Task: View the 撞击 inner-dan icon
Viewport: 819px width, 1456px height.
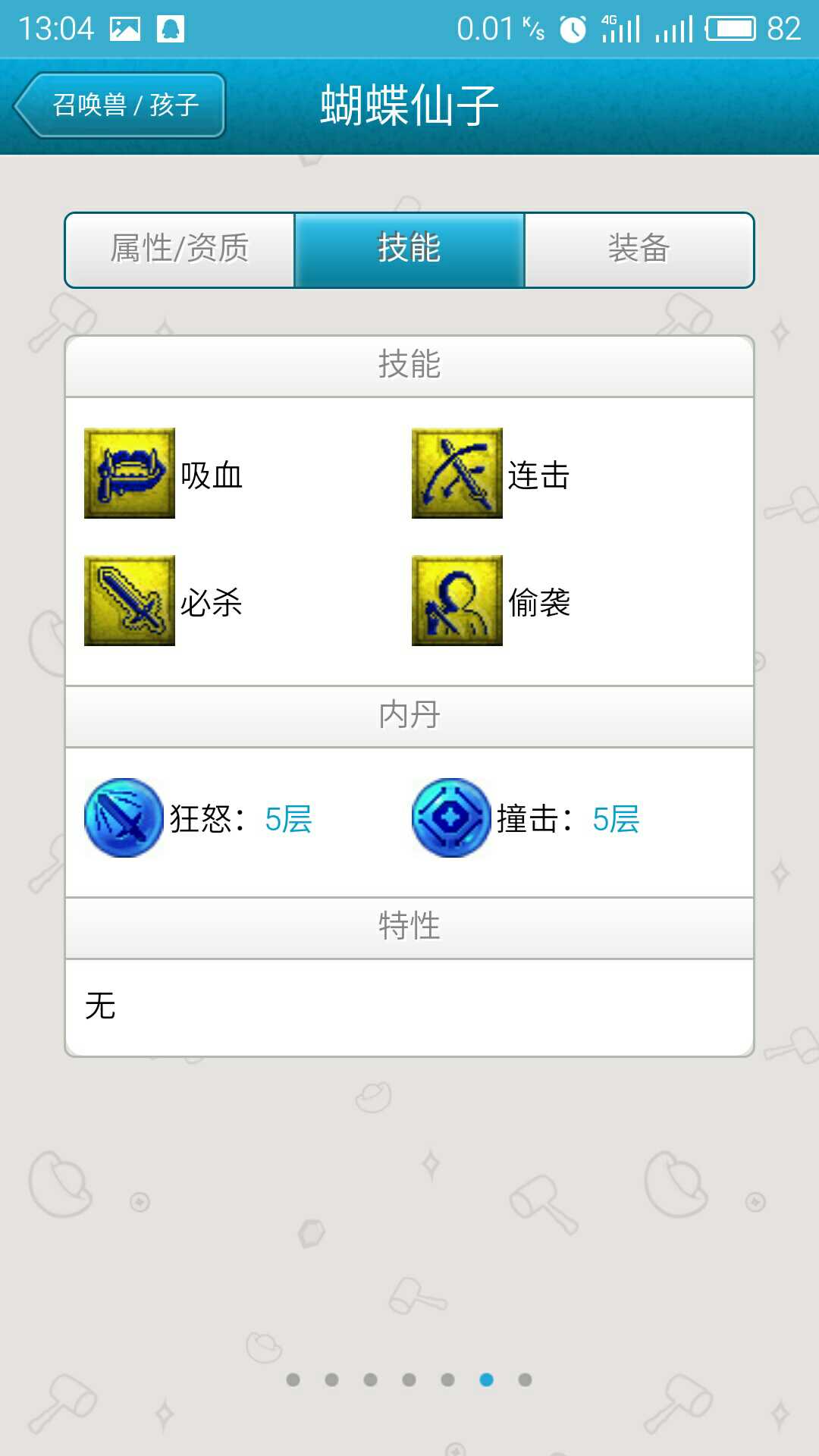Action: coord(451,817)
